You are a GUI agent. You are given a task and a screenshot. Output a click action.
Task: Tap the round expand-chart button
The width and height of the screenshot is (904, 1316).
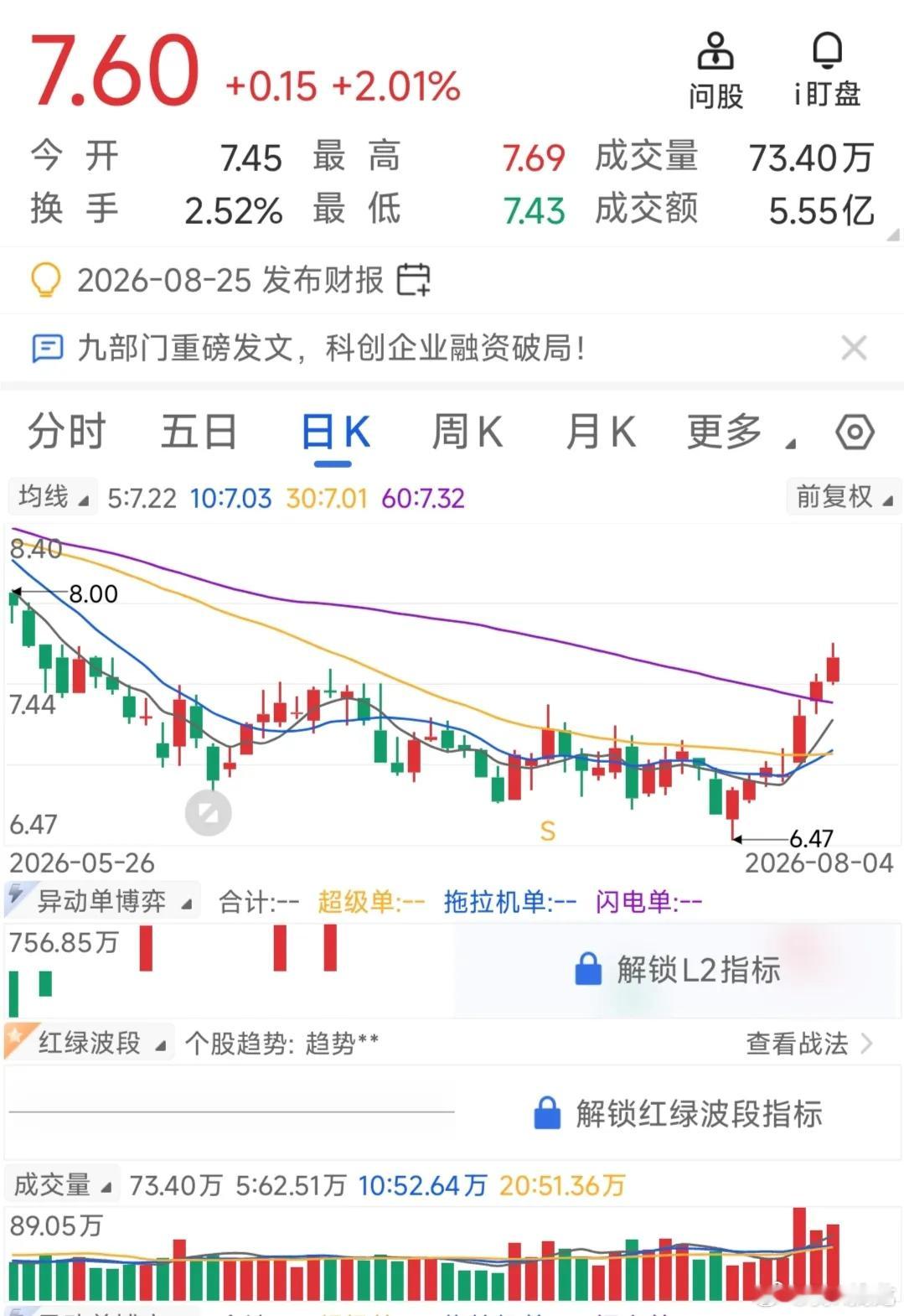click(208, 812)
